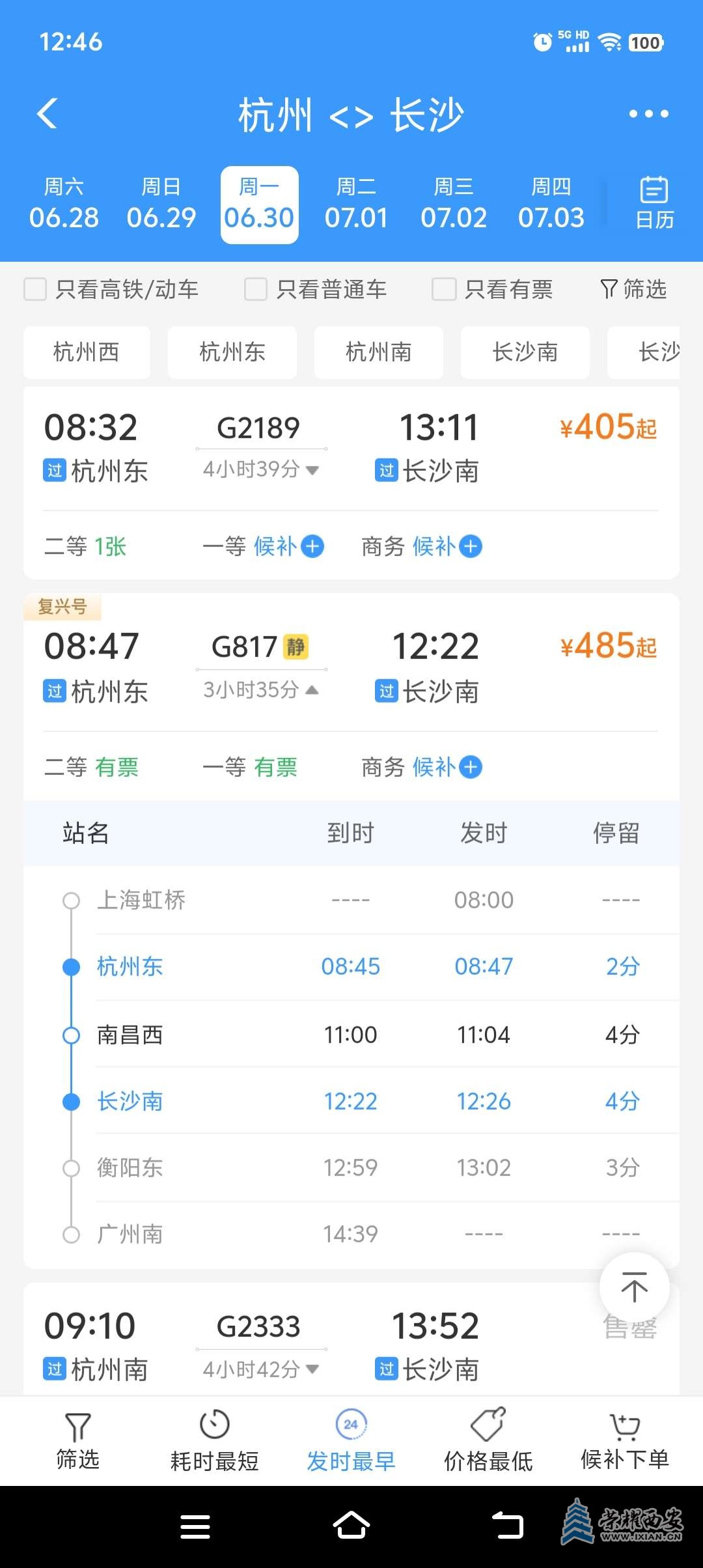This screenshot has height=1568, width=703.
Task: Jump back to top with the up-arrow button
Action: pyautogui.click(x=634, y=1287)
